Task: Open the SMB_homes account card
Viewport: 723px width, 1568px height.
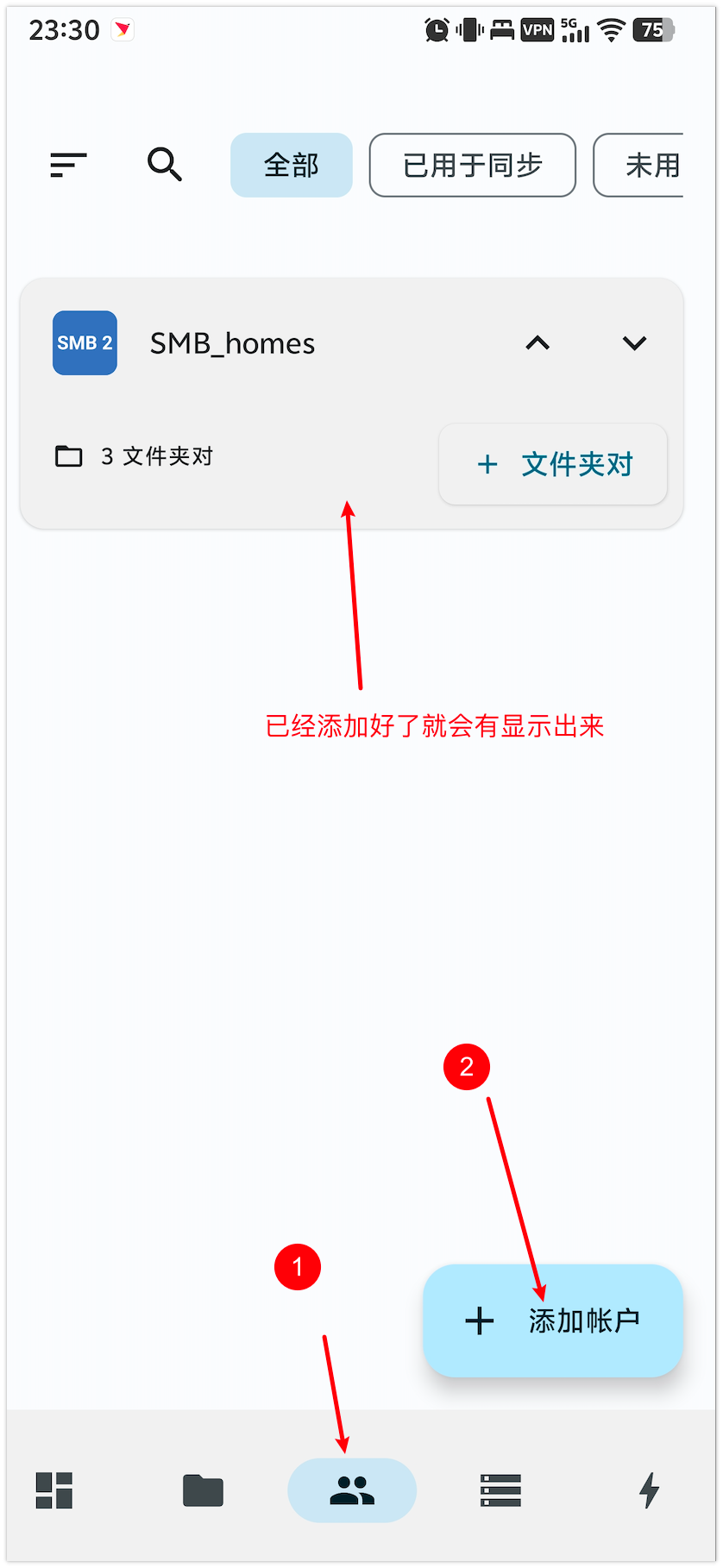Action: (352, 403)
